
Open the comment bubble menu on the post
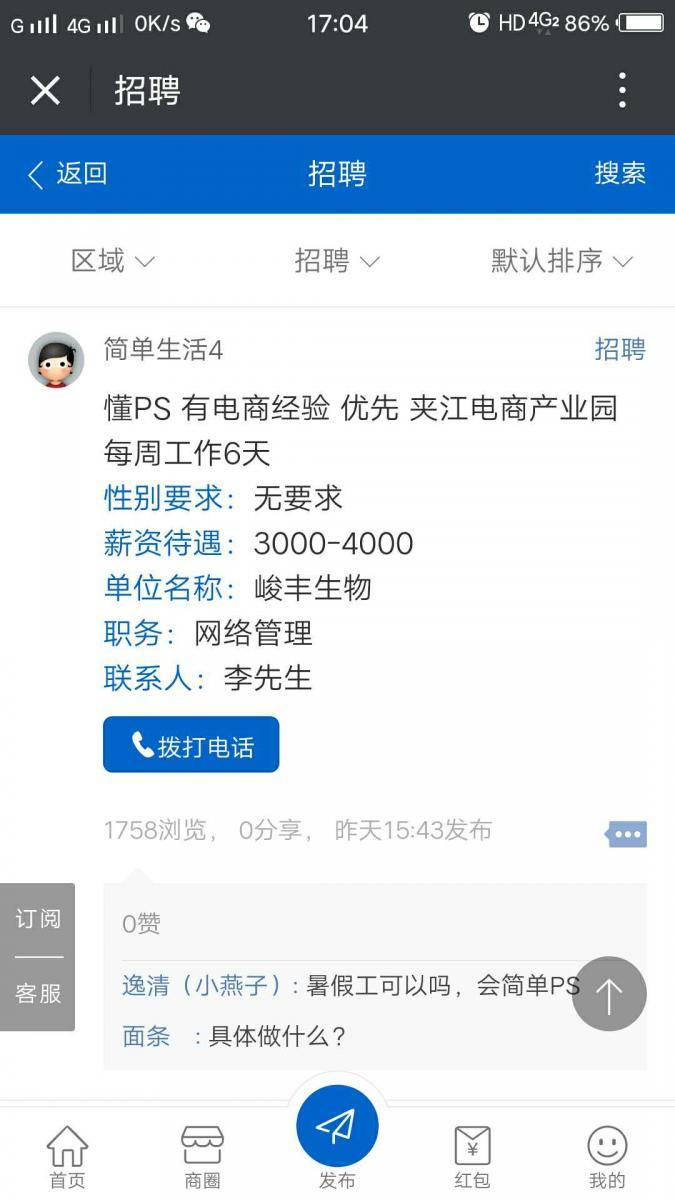[627, 834]
